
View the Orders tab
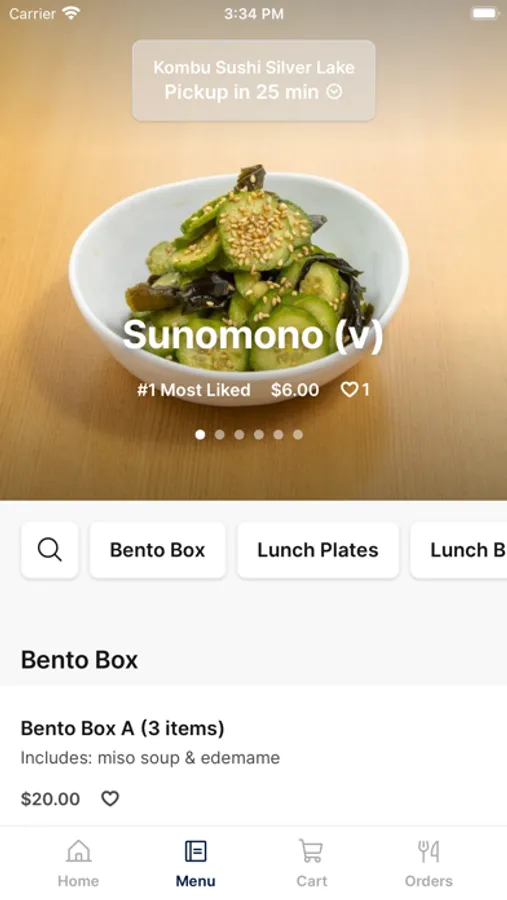(428, 863)
